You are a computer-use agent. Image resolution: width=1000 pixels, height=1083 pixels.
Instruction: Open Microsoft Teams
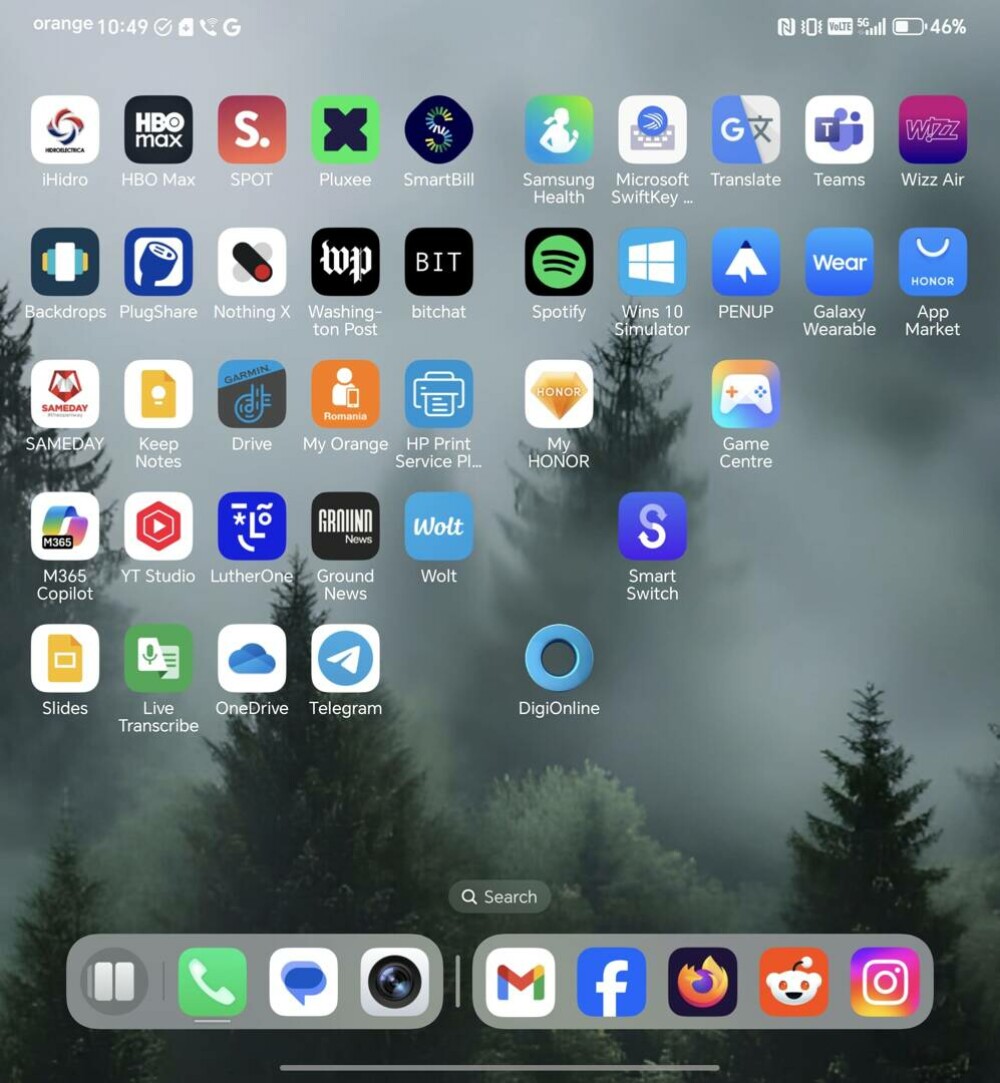coord(839,130)
